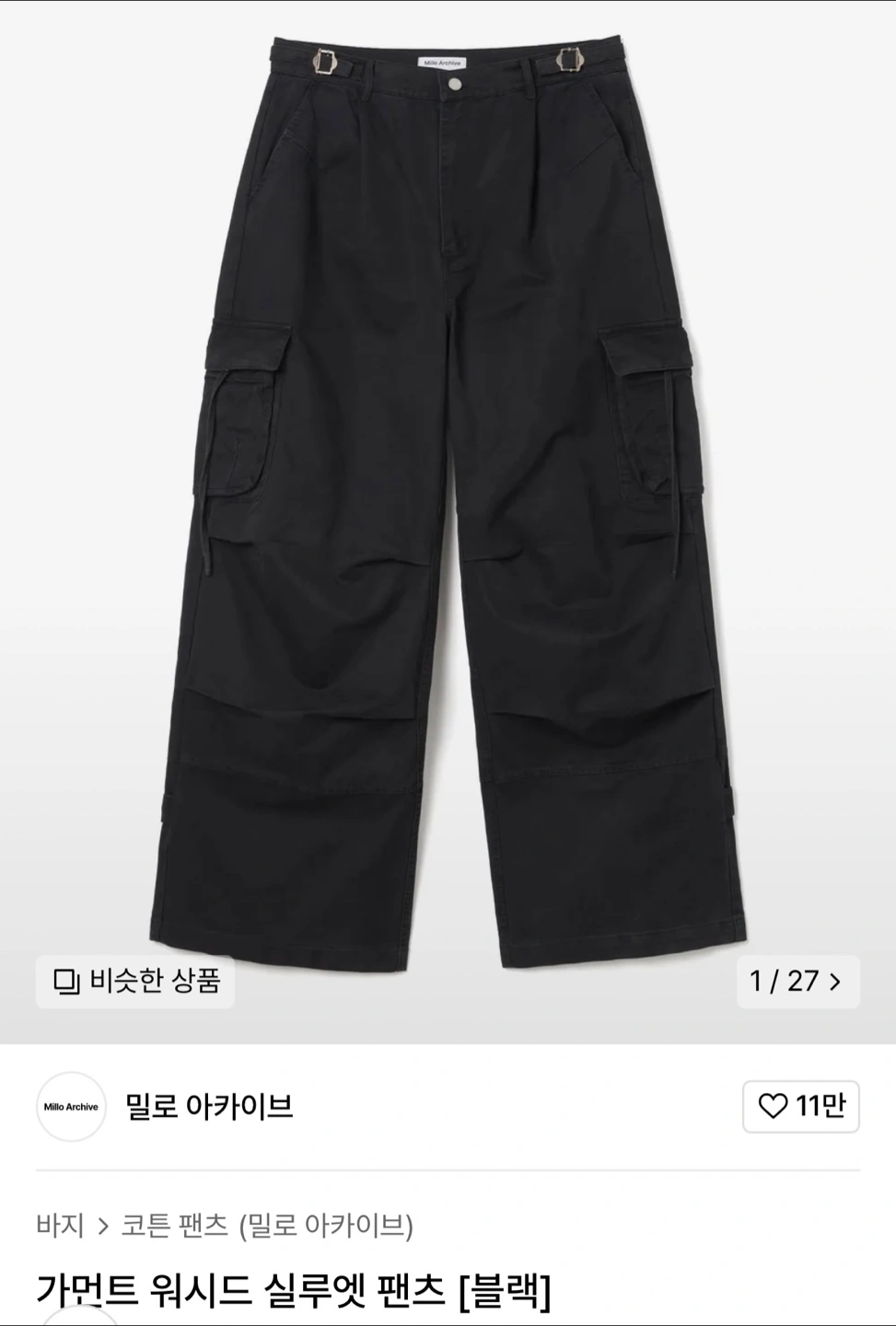896x1326 pixels.
Task: Open similar products (비슷한 상품)
Action: [135, 982]
